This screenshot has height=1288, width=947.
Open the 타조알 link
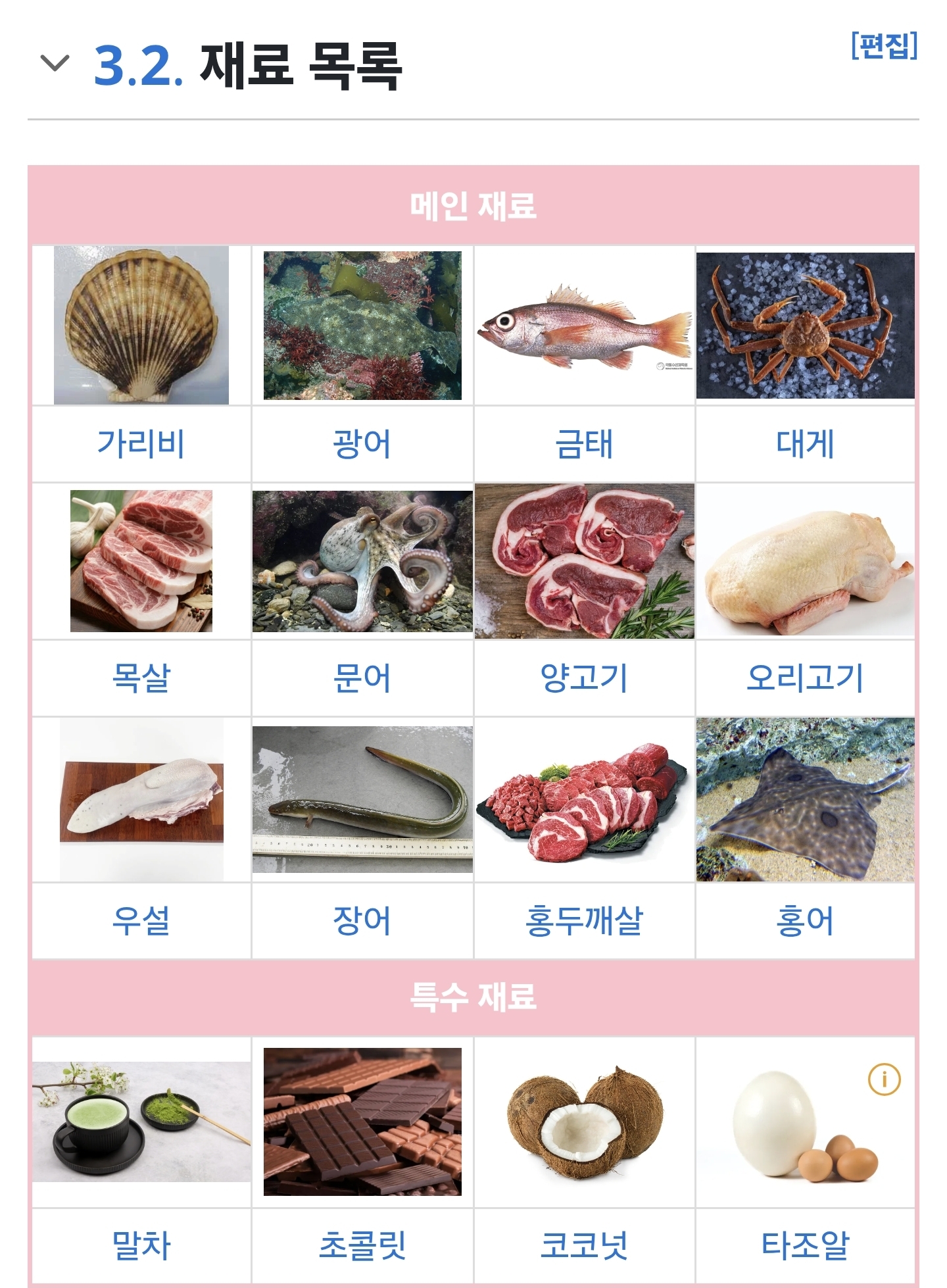[805, 1245]
